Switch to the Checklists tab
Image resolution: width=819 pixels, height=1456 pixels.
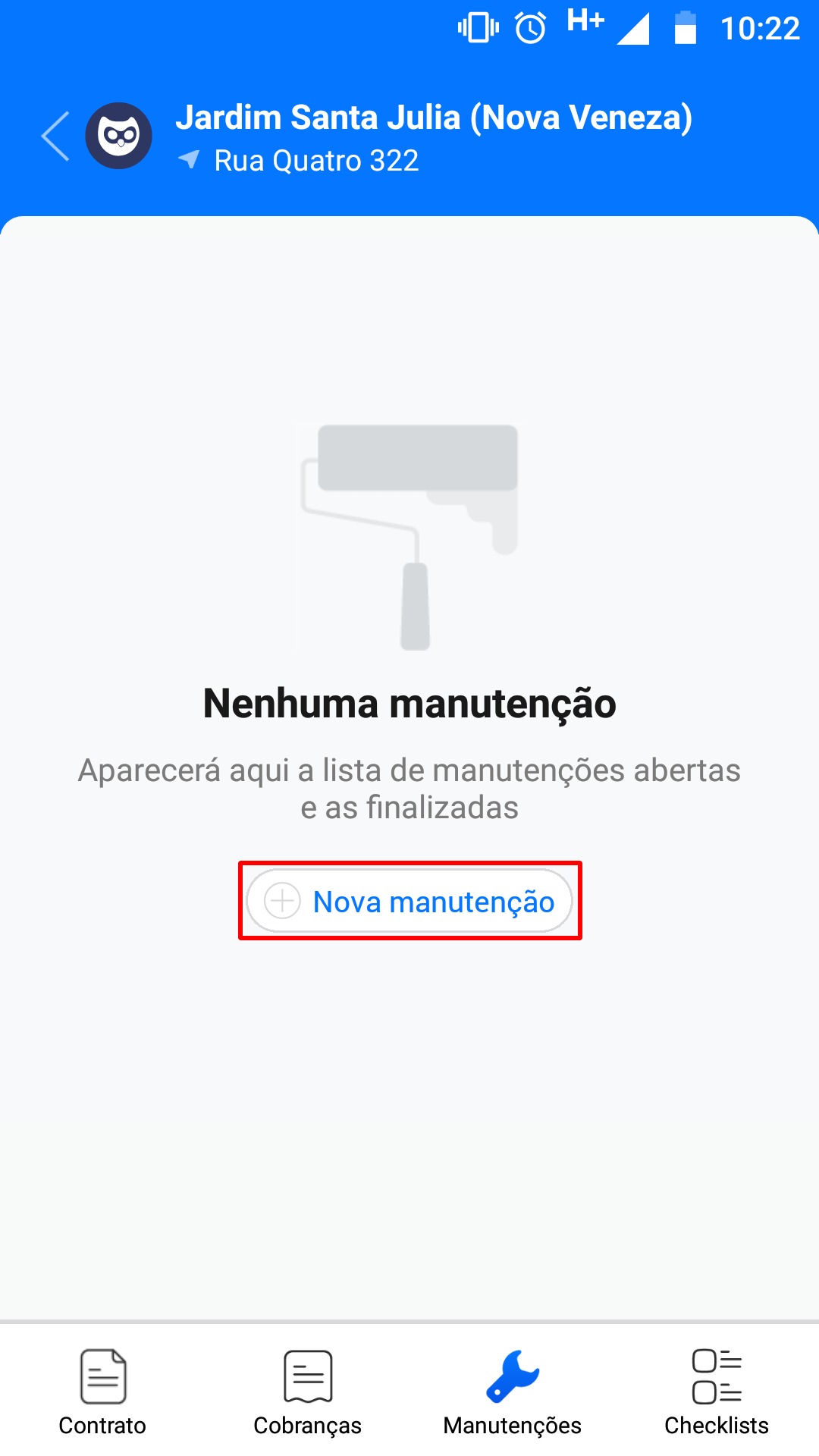click(x=717, y=1392)
